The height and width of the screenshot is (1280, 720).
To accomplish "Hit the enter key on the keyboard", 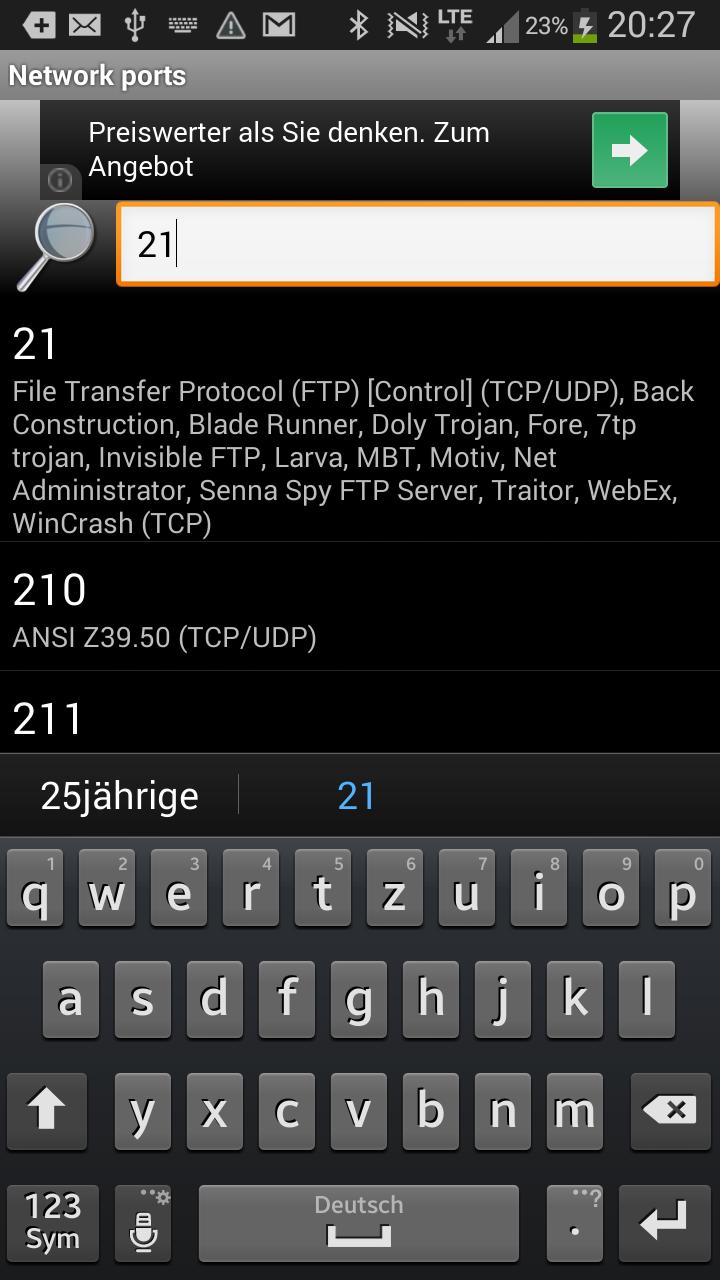I will coord(666,1222).
